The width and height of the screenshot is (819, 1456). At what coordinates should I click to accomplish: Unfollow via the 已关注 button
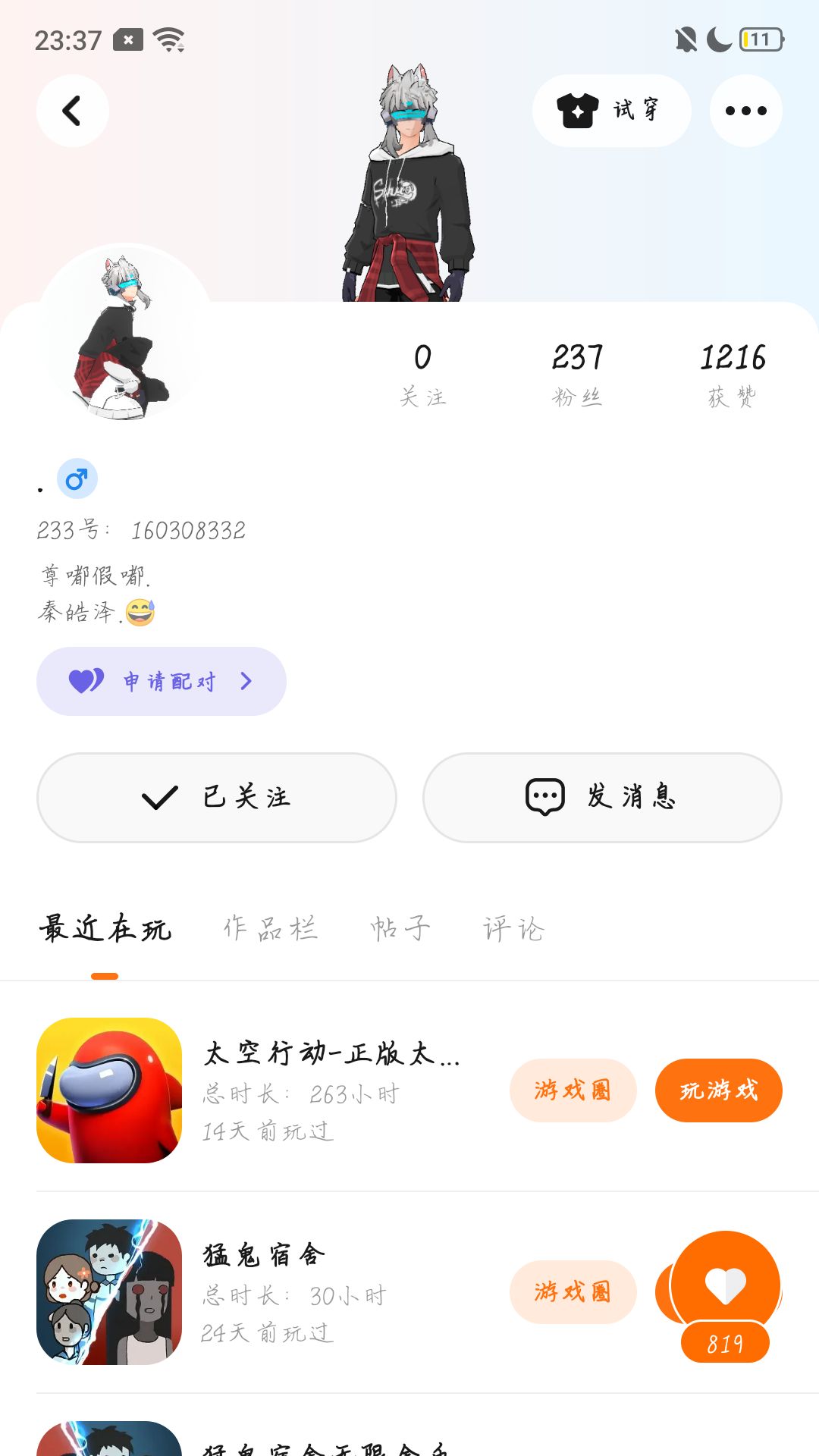coord(217,797)
